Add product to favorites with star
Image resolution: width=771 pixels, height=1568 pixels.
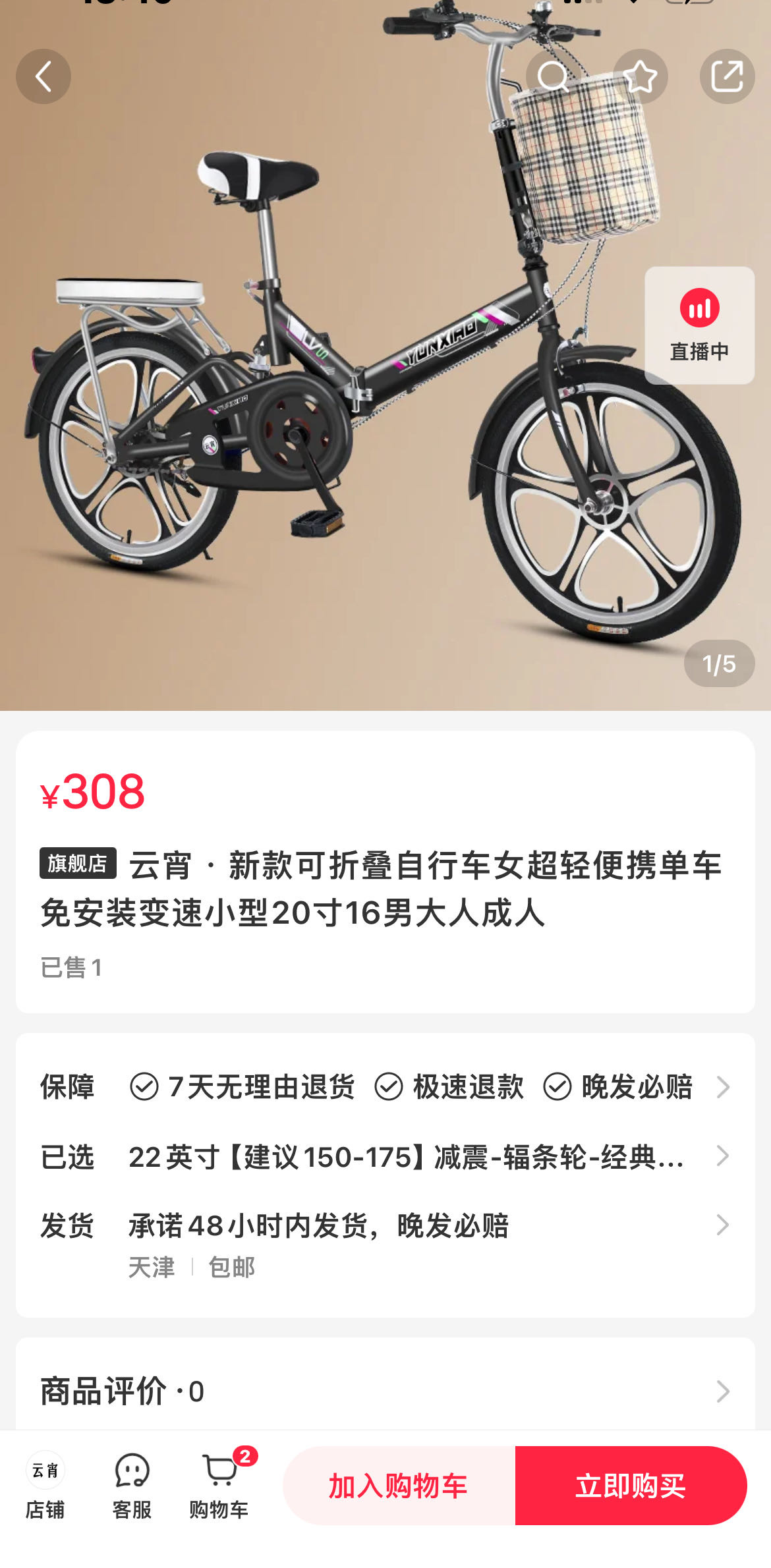point(641,76)
